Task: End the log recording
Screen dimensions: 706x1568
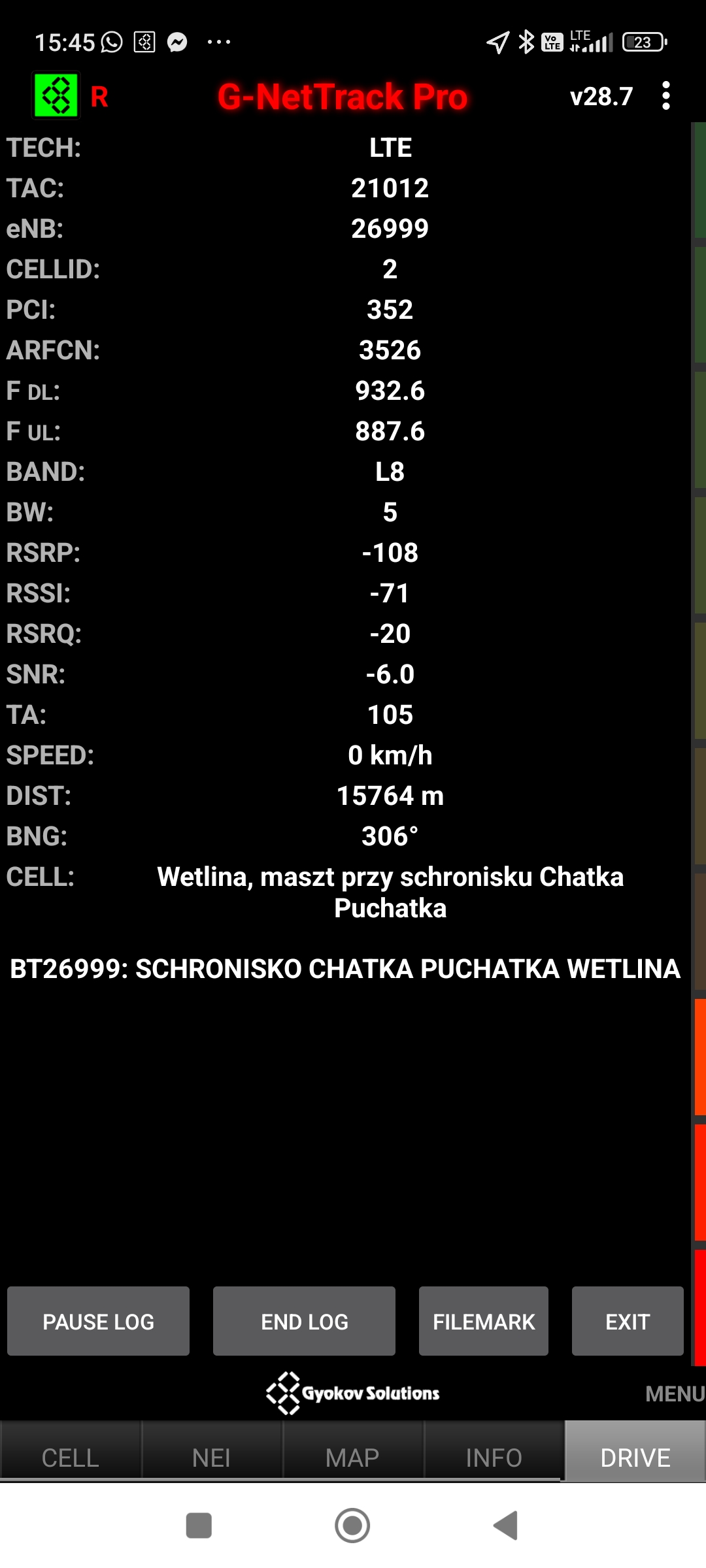Action: [x=304, y=1321]
